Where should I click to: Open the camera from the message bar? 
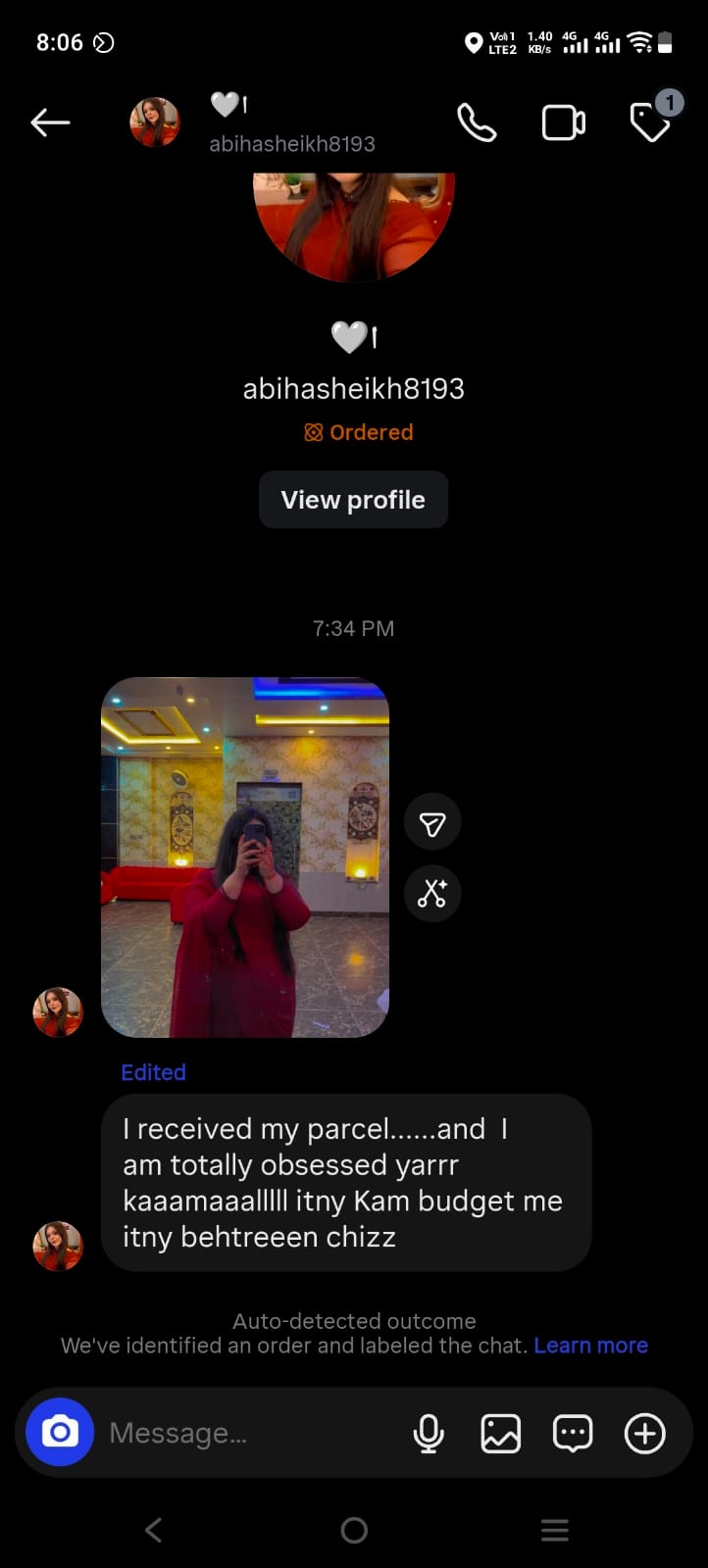60,1433
